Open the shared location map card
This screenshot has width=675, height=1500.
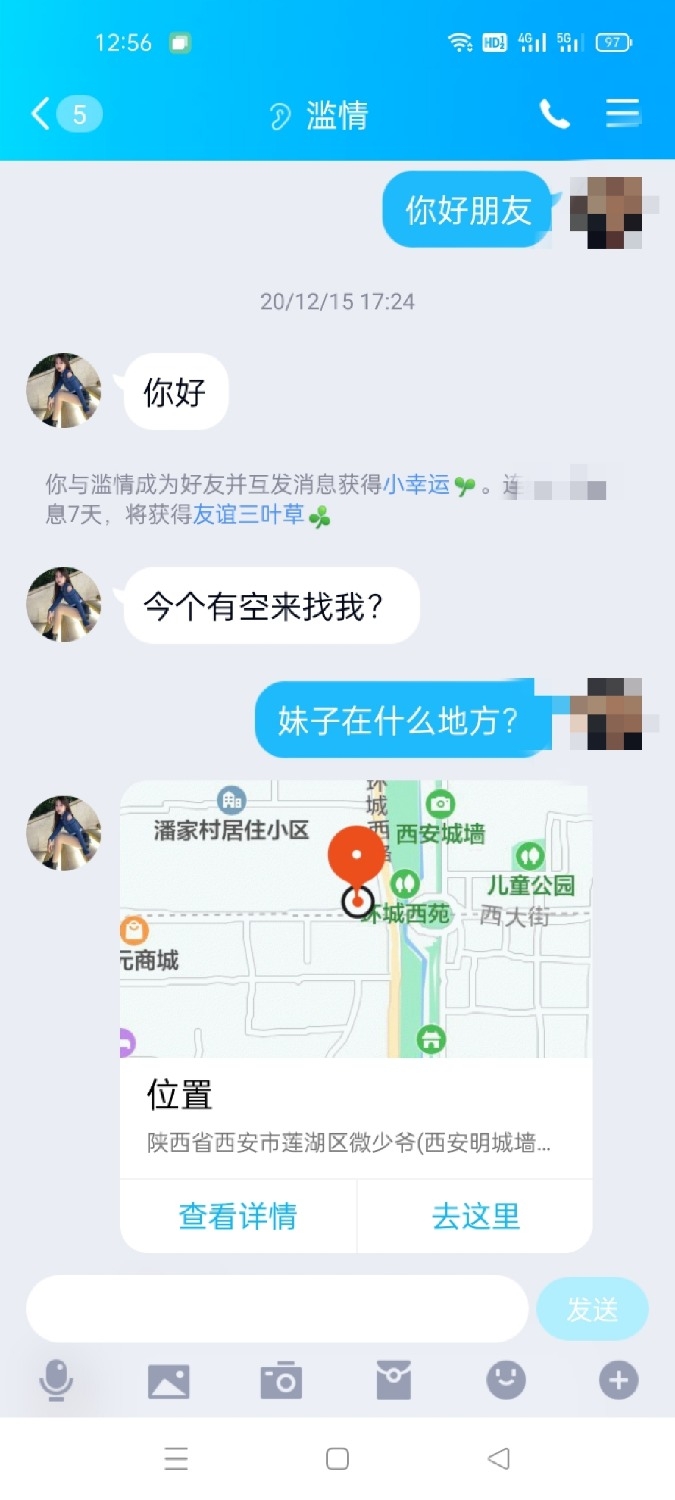tap(355, 919)
